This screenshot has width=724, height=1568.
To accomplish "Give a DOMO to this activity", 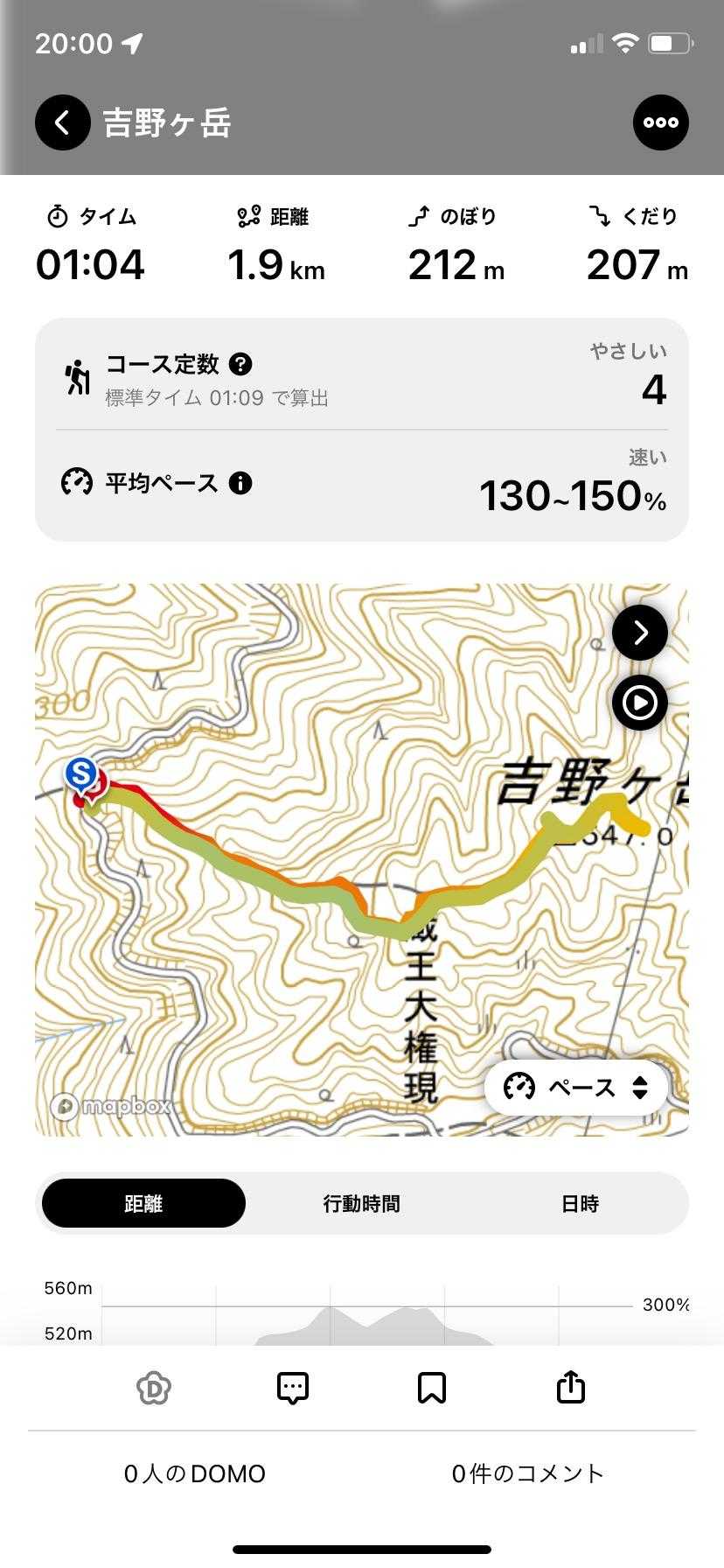I will 154,1388.
